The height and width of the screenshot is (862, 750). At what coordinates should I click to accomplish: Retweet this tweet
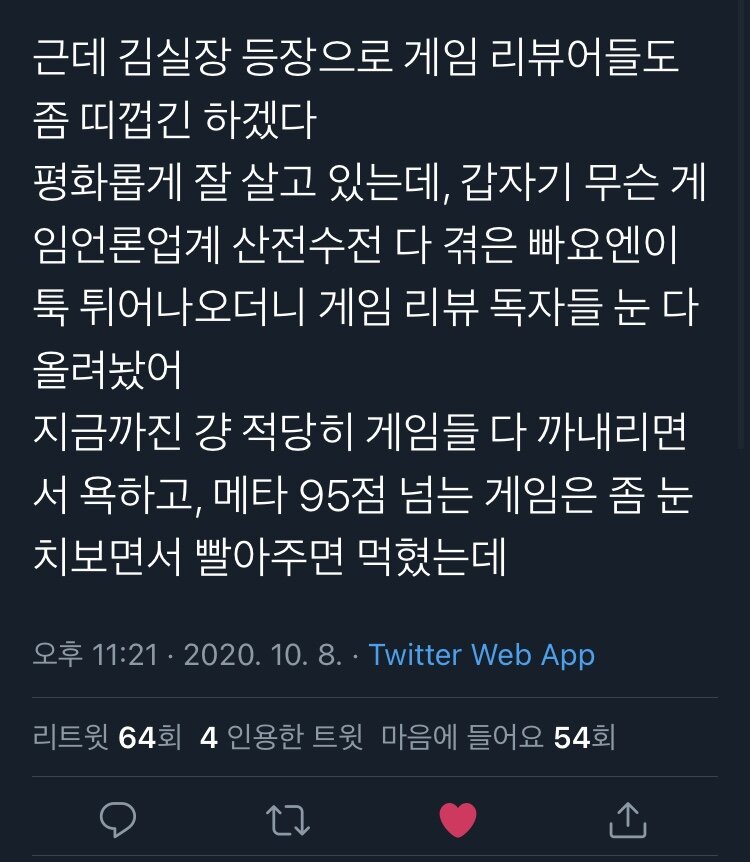(x=288, y=819)
